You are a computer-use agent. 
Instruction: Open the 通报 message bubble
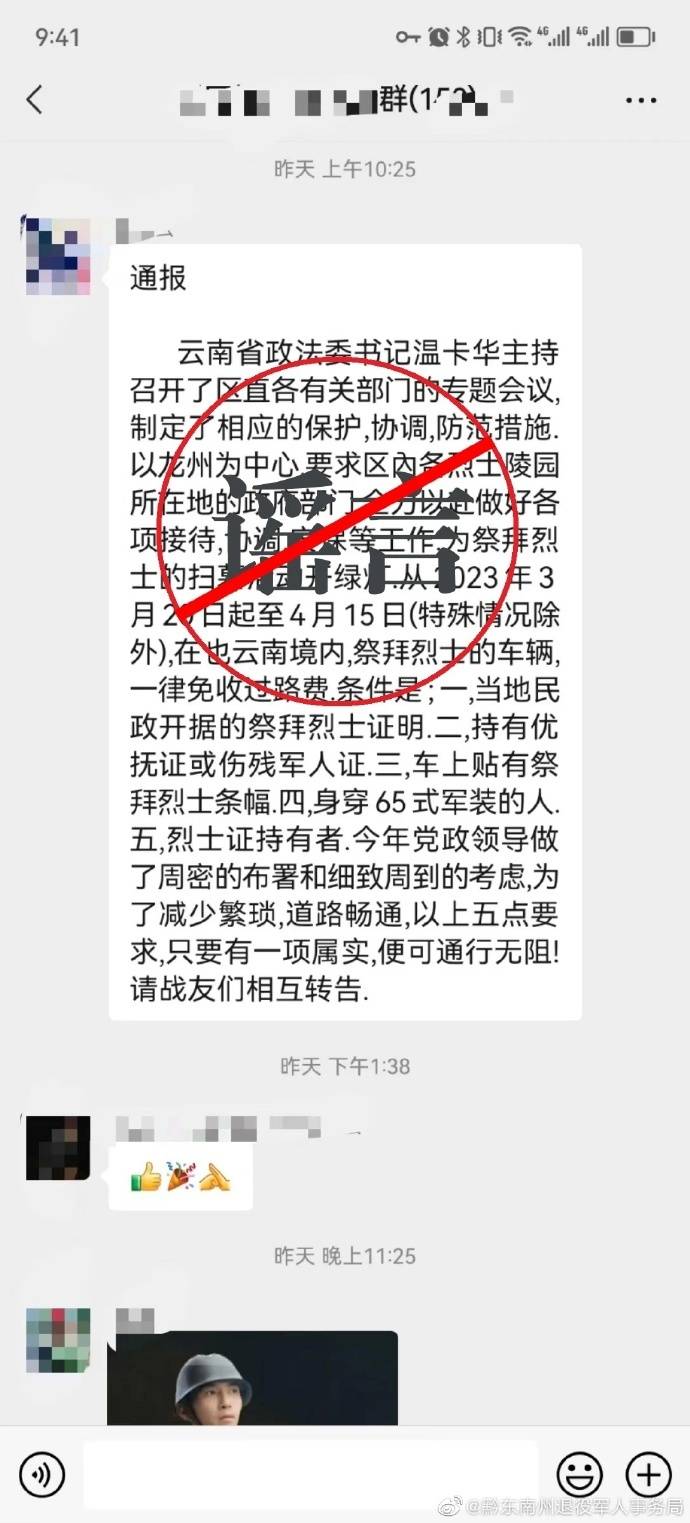pos(345,630)
